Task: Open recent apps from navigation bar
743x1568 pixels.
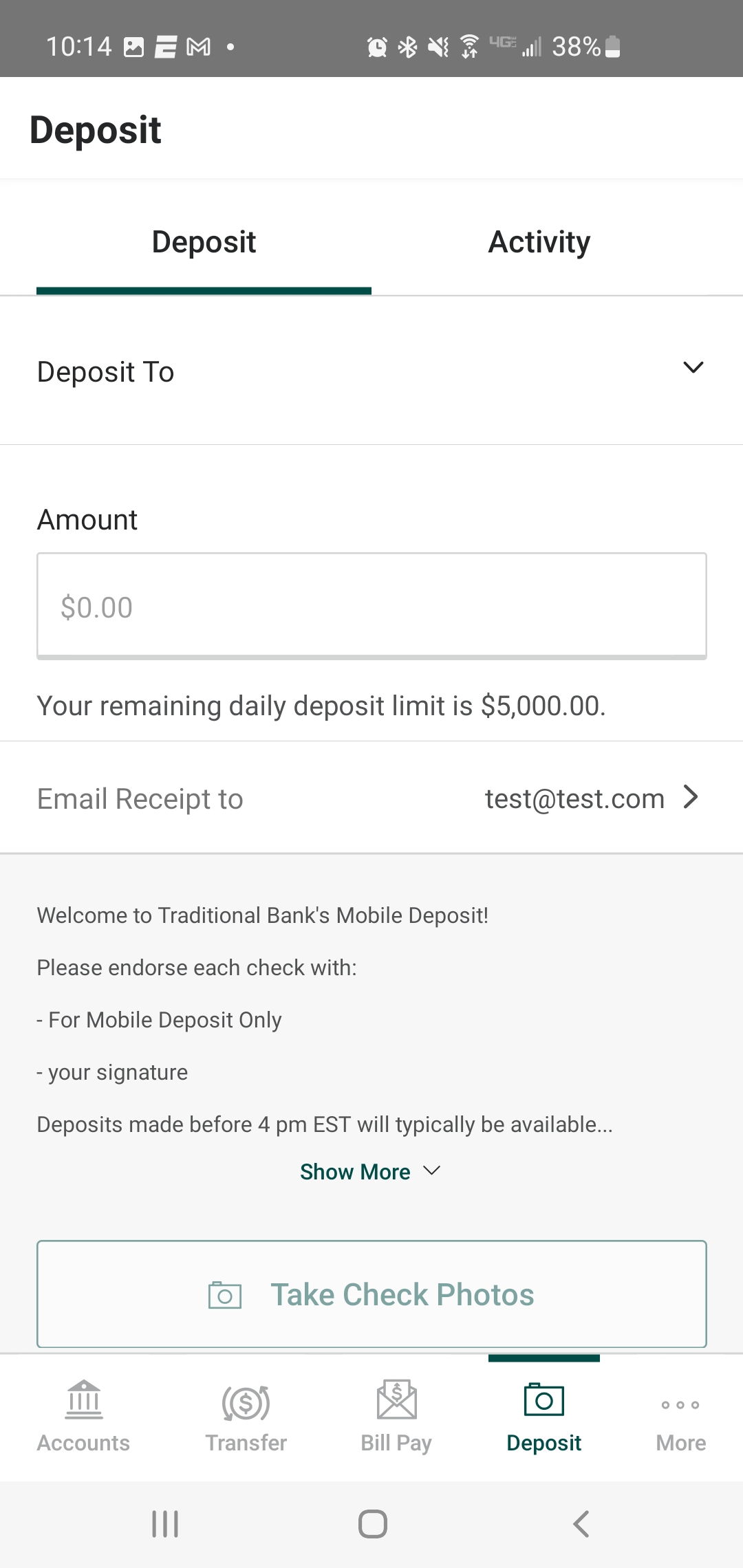Action: click(x=165, y=1524)
